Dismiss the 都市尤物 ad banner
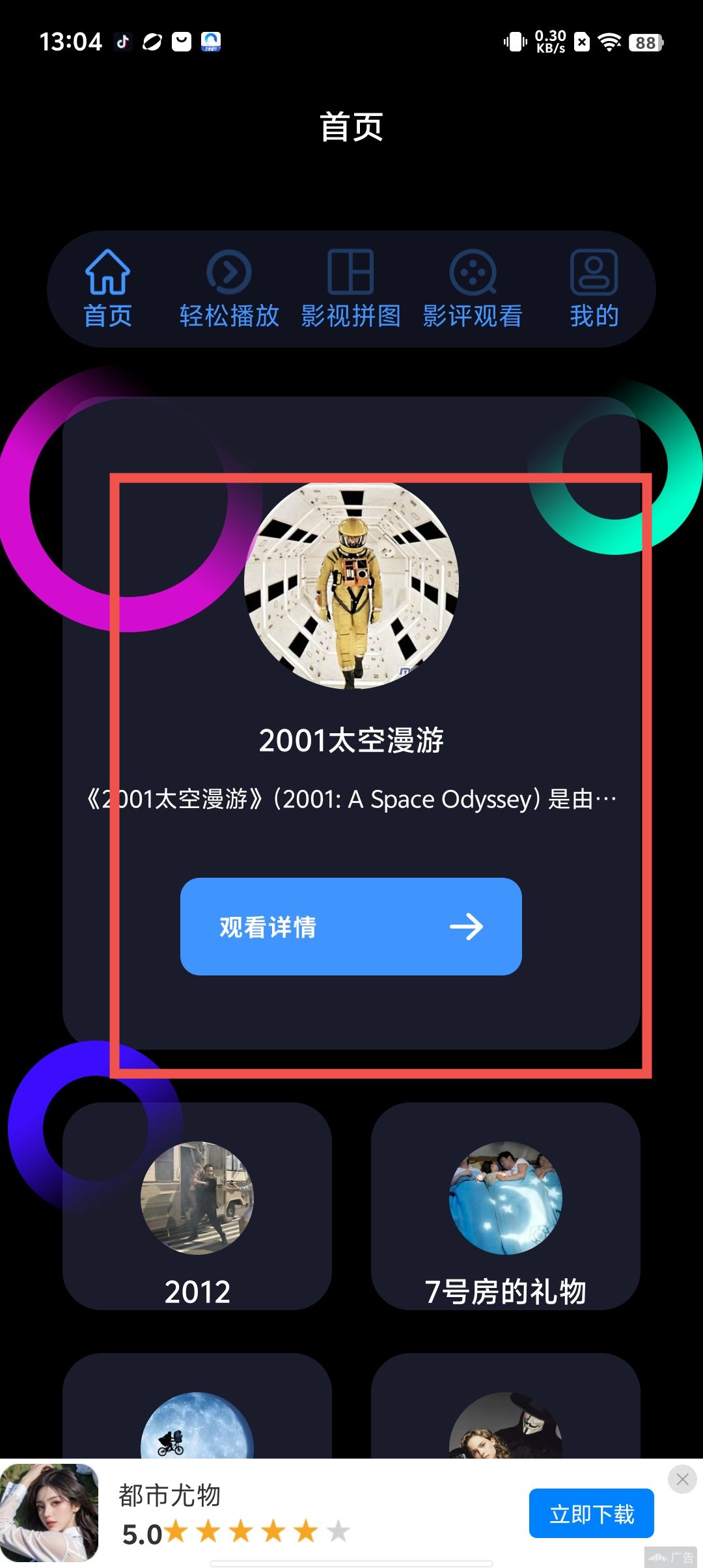The width and height of the screenshot is (703, 1568). [x=682, y=1479]
